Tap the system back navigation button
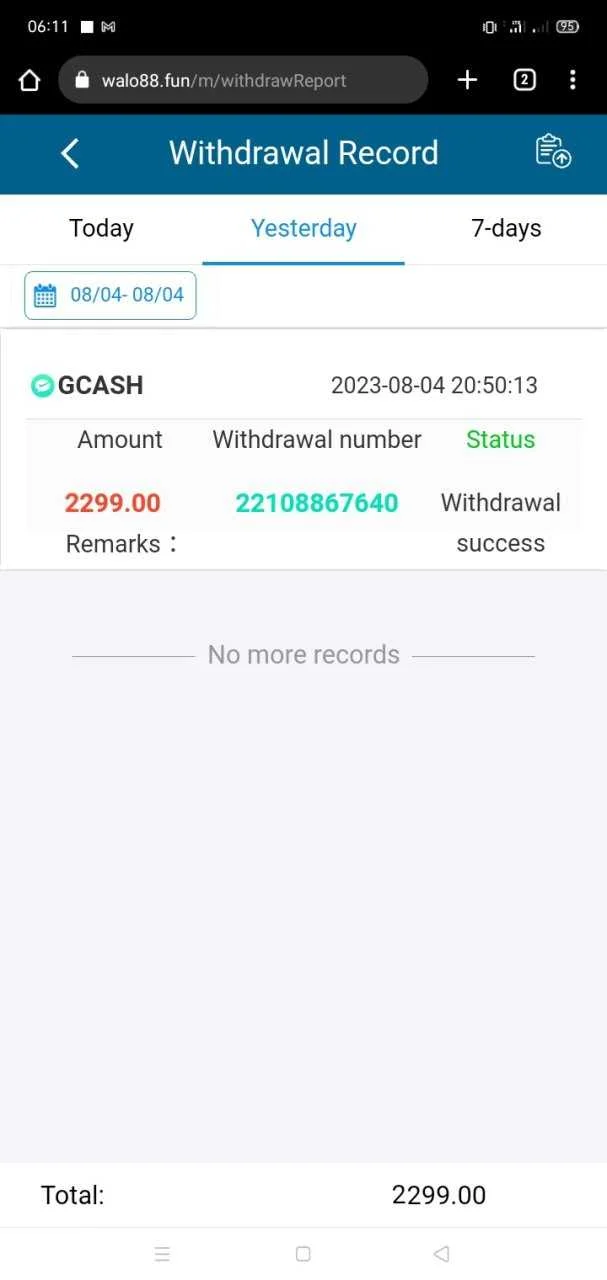Screen dimensions: 607x1280 tap(442, 1253)
